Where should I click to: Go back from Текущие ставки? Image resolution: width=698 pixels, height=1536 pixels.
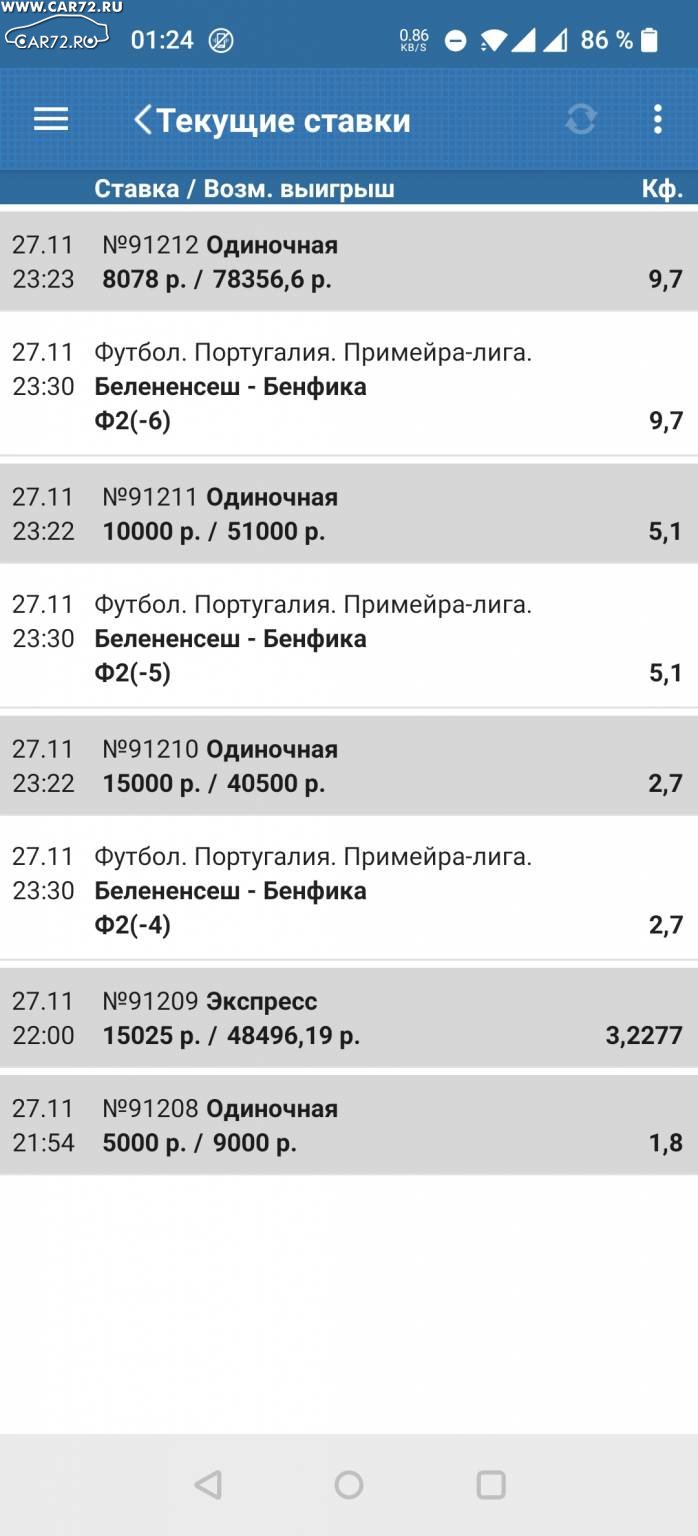[143, 120]
